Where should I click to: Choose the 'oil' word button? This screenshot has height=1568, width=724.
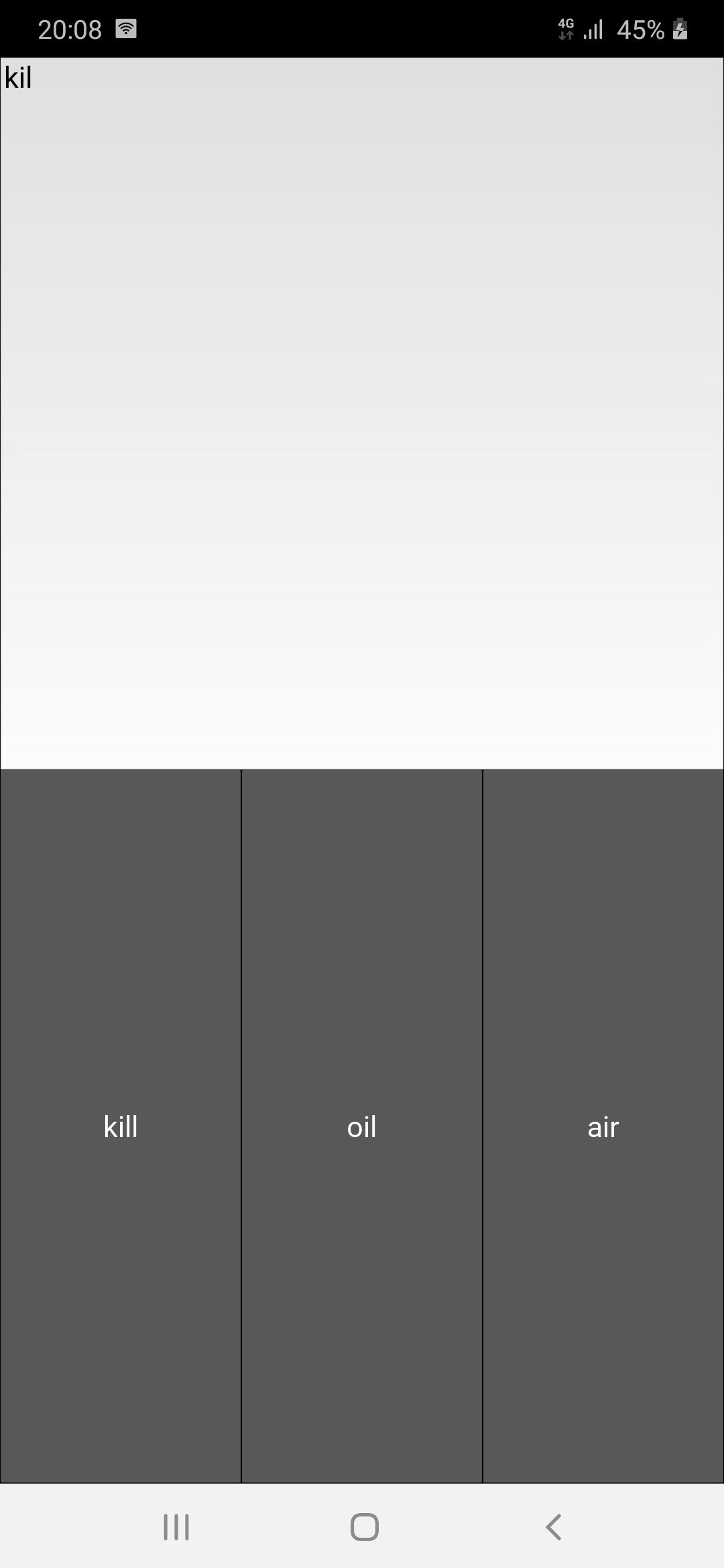[362, 1126]
